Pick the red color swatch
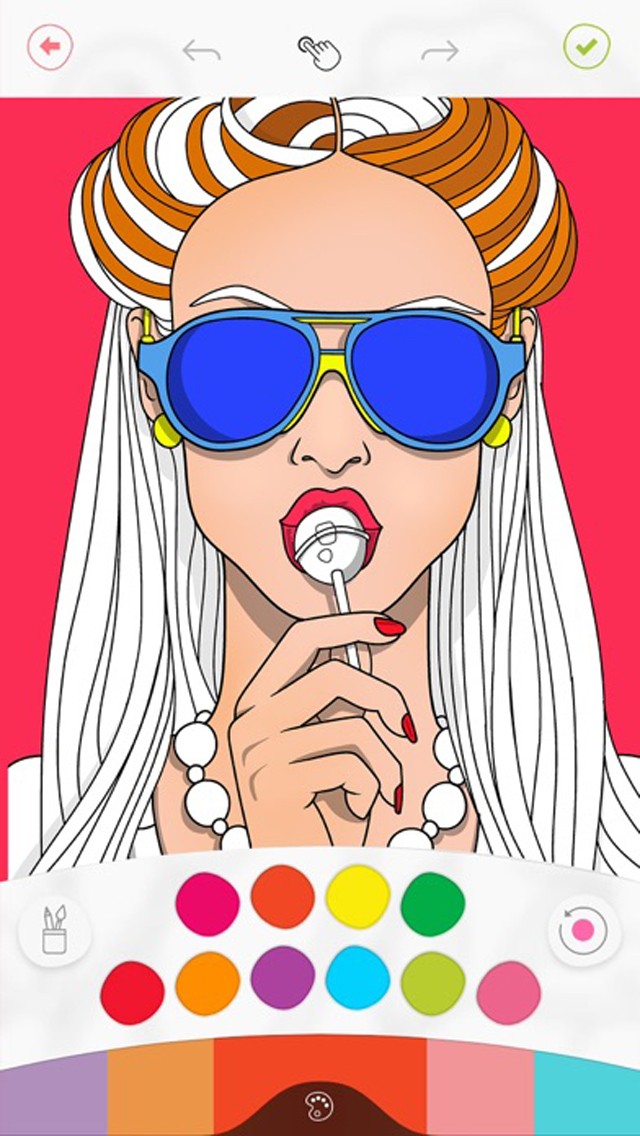Screen dimensions: 640x1136 click(132, 991)
